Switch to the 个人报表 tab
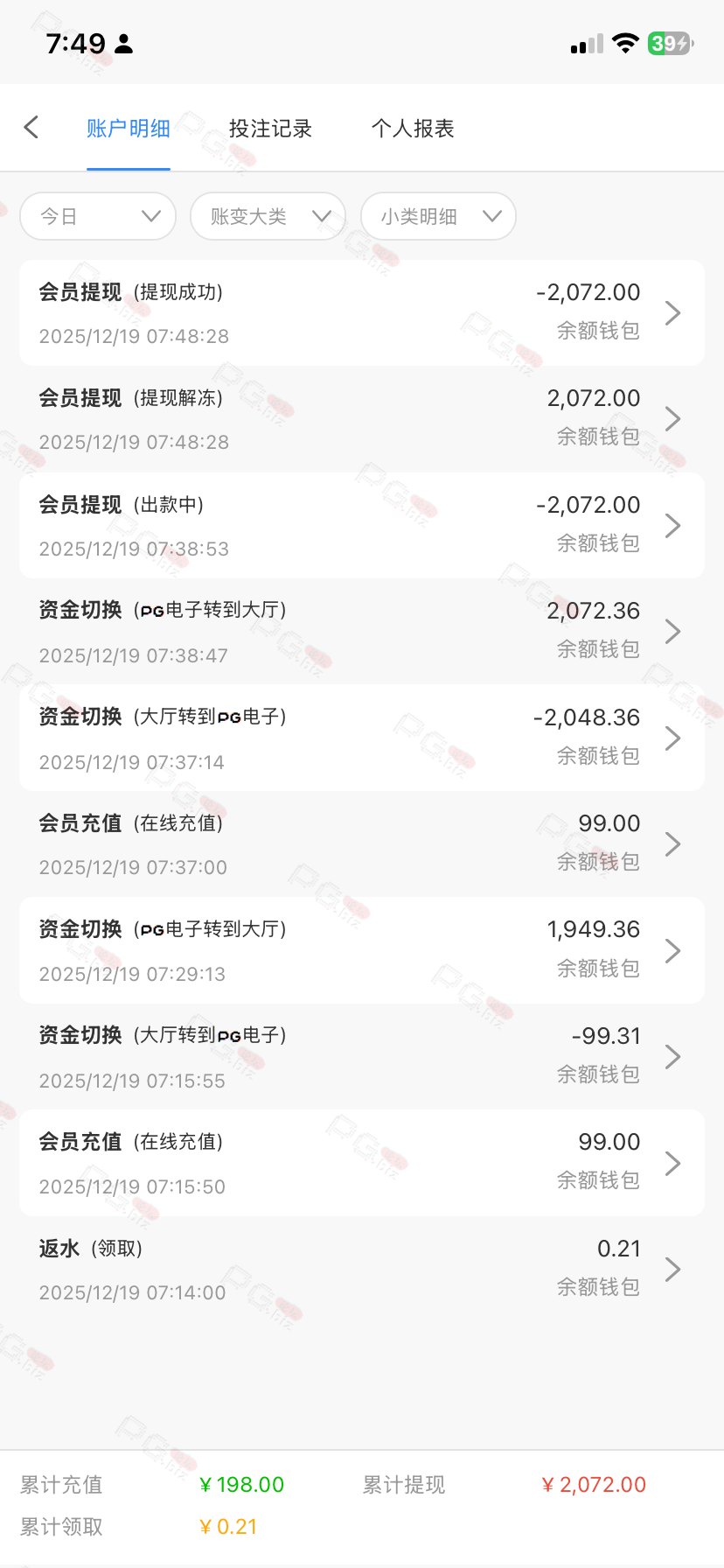724x1568 pixels. pos(413,129)
